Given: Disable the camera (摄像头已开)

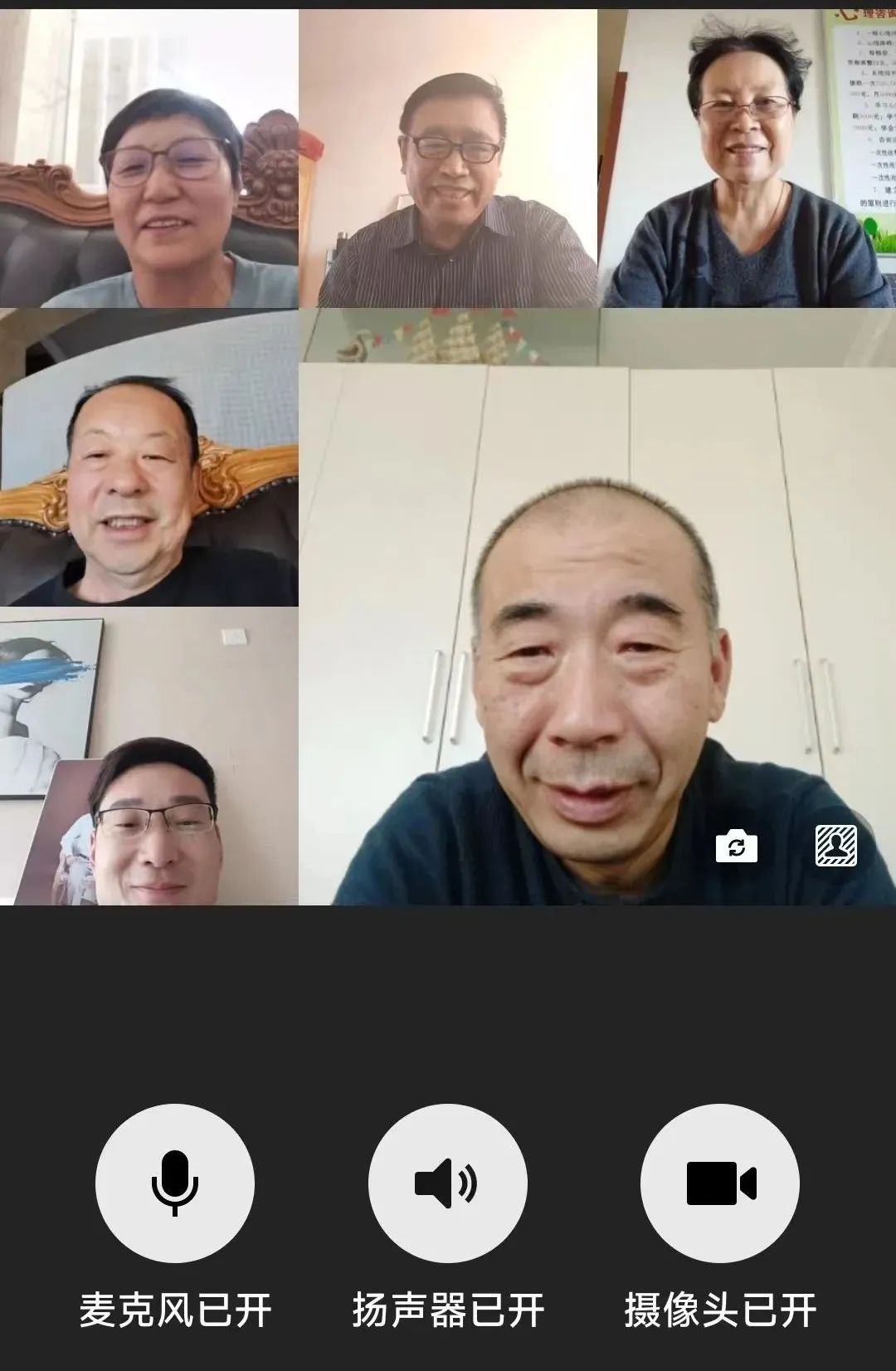Looking at the screenshot, I should (x=719, y=1183).
